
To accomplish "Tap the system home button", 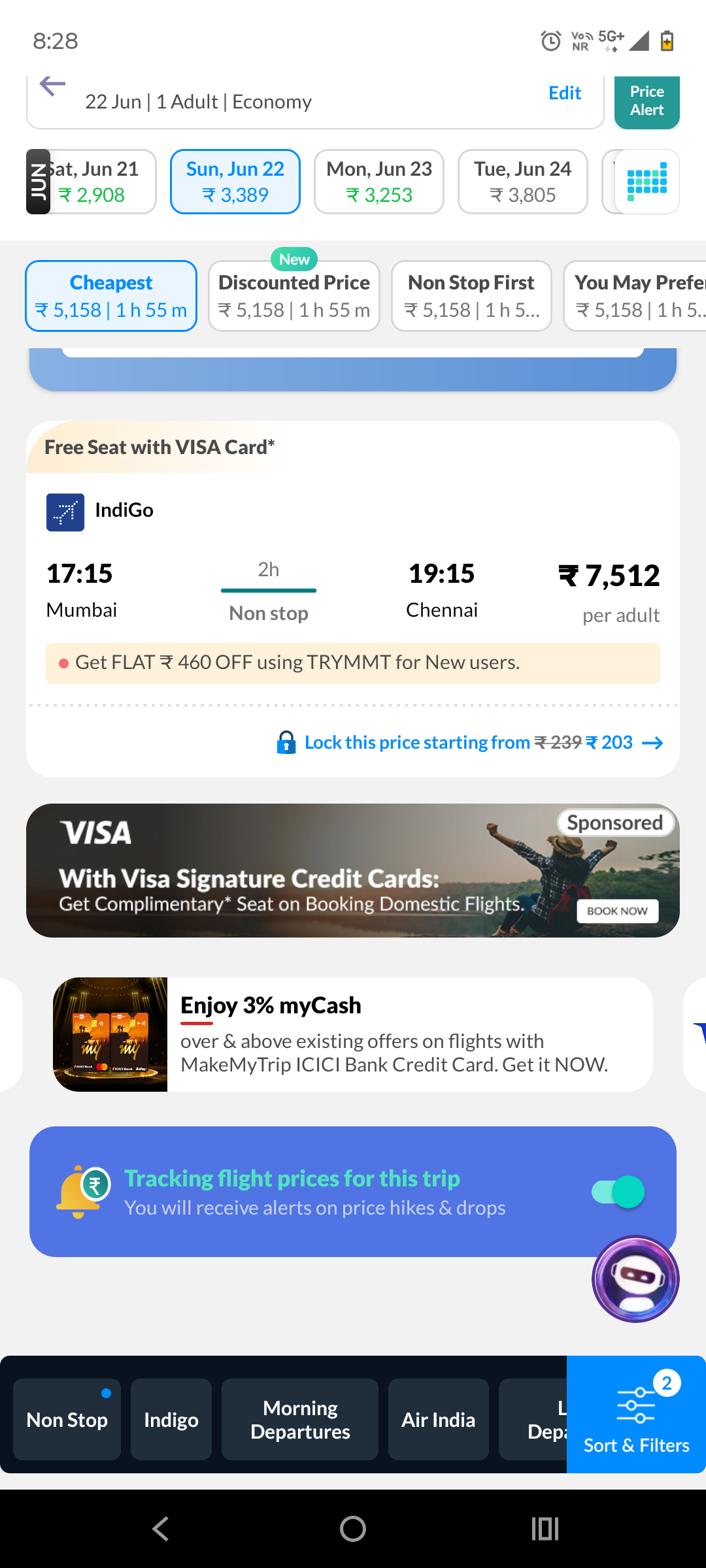I will tap(353, 1529).
